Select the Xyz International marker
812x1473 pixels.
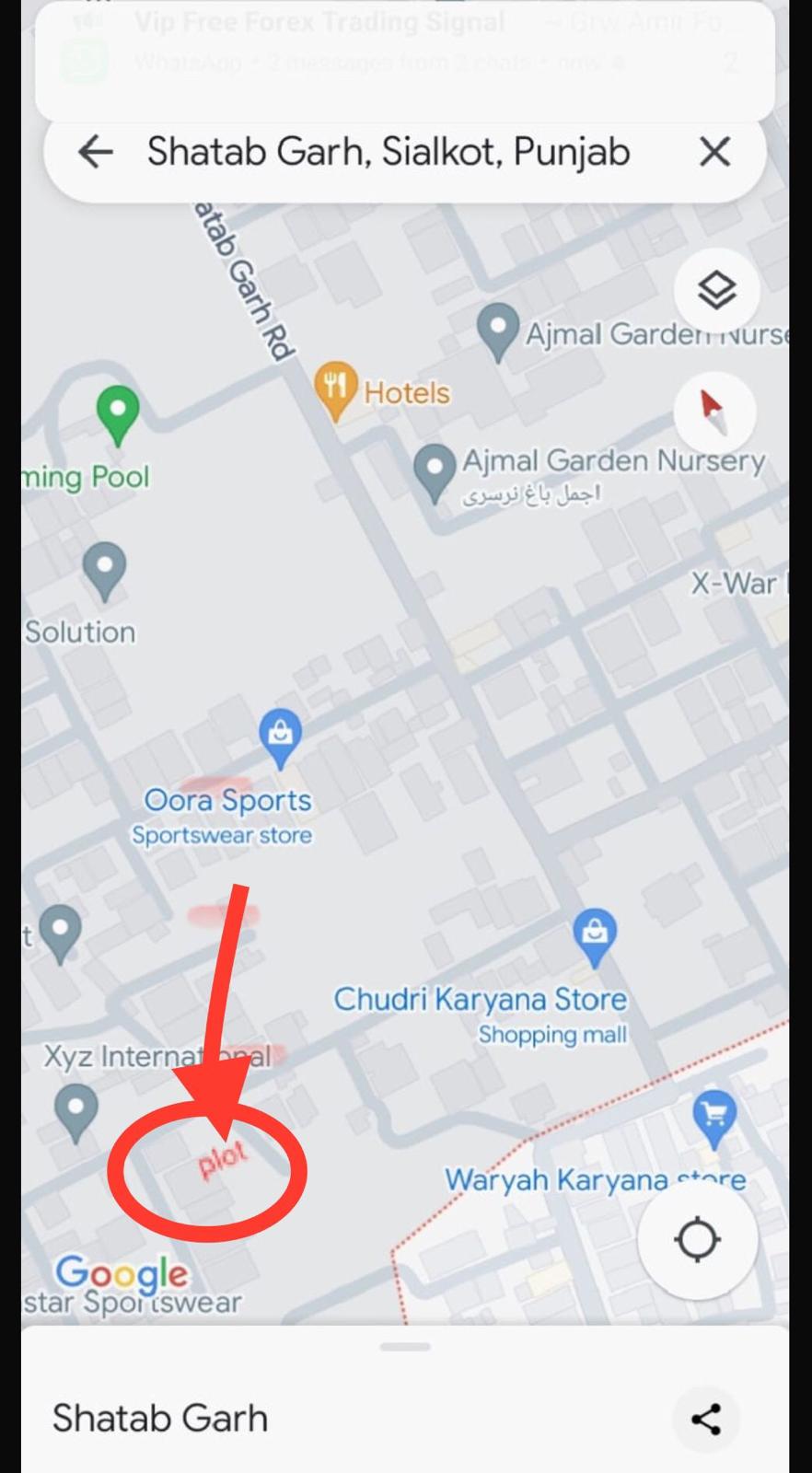pos(76,1108)
